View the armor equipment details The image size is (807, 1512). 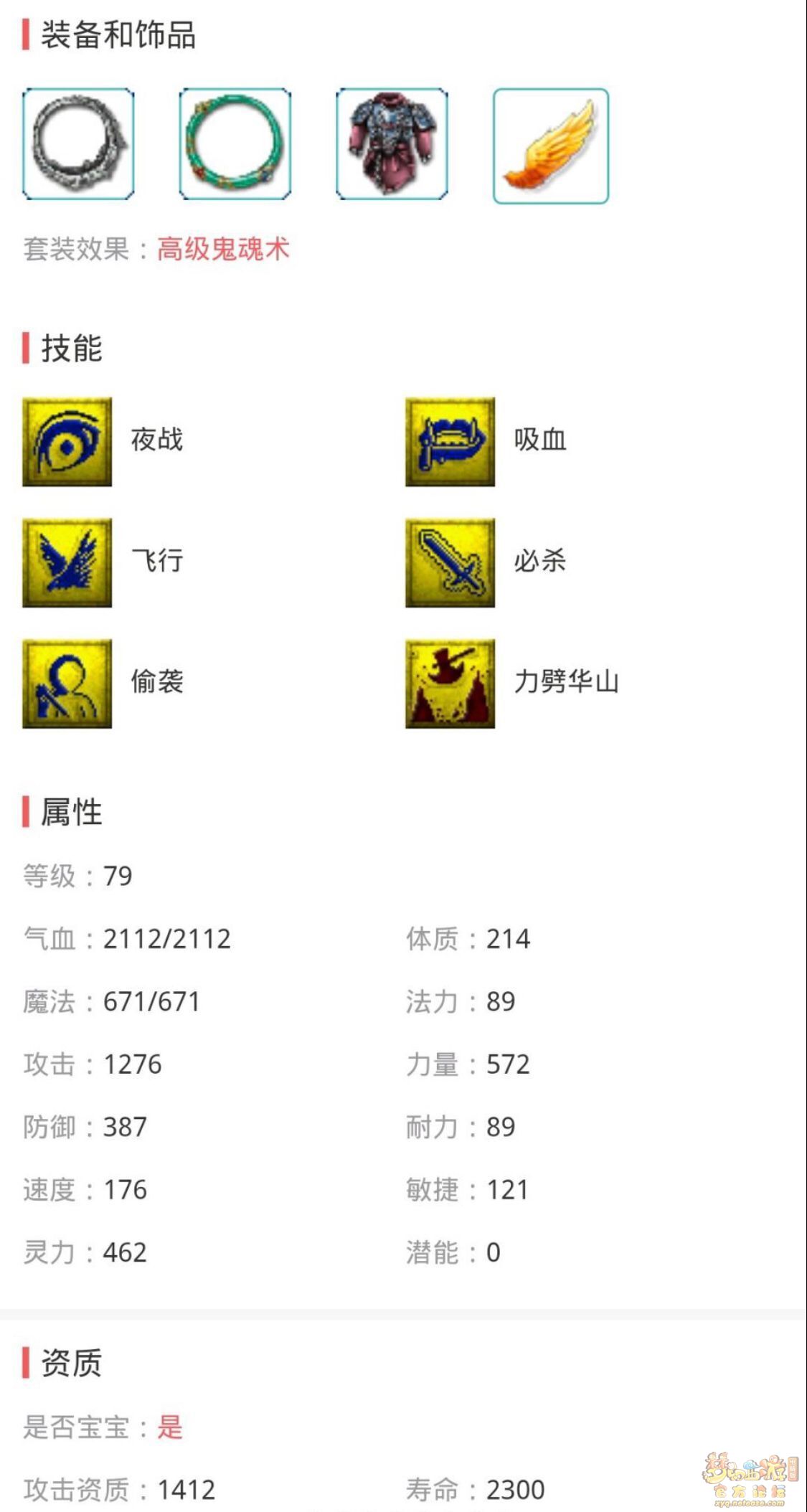[x=392, y=144]
